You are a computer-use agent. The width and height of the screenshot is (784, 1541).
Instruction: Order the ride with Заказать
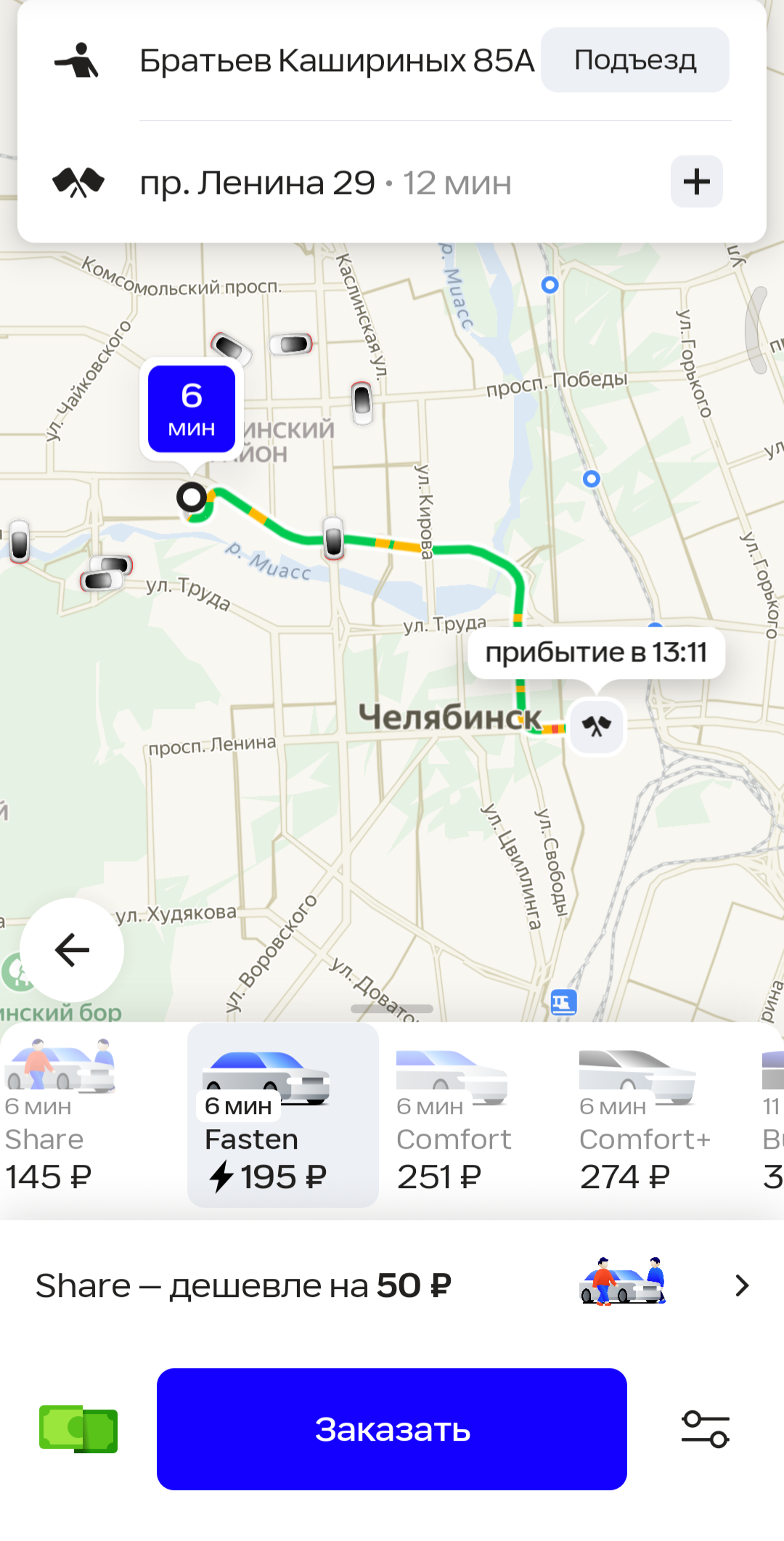click(x=392, y=1429)
